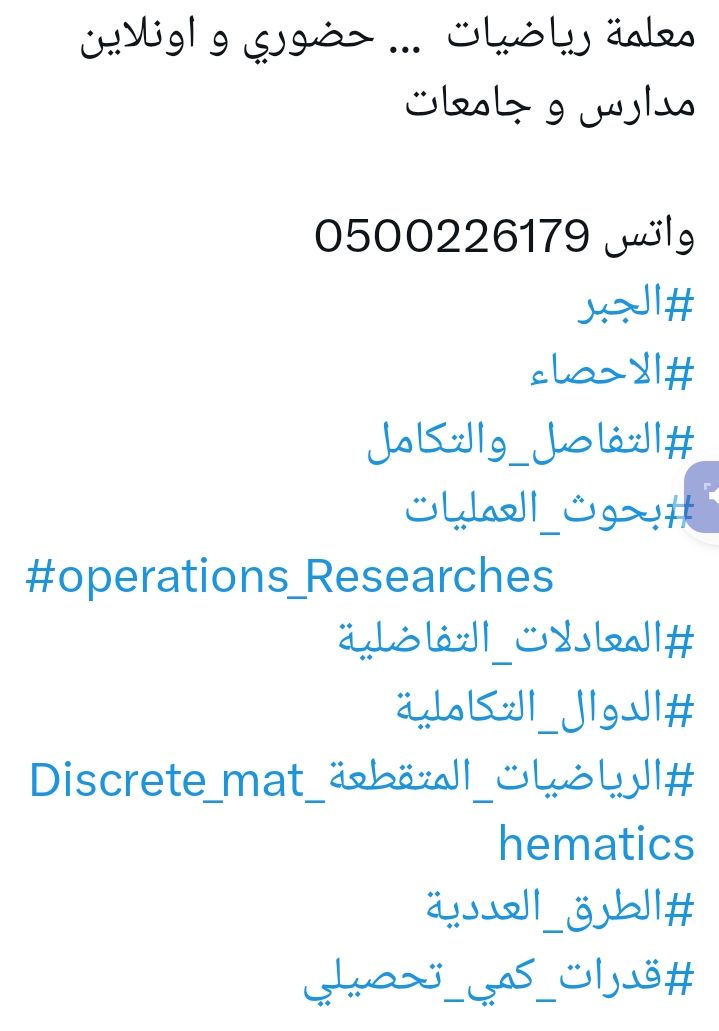719x1031 pixels.
Task: Open the #الجبر hashtag
Action: (x=636, y=305)
